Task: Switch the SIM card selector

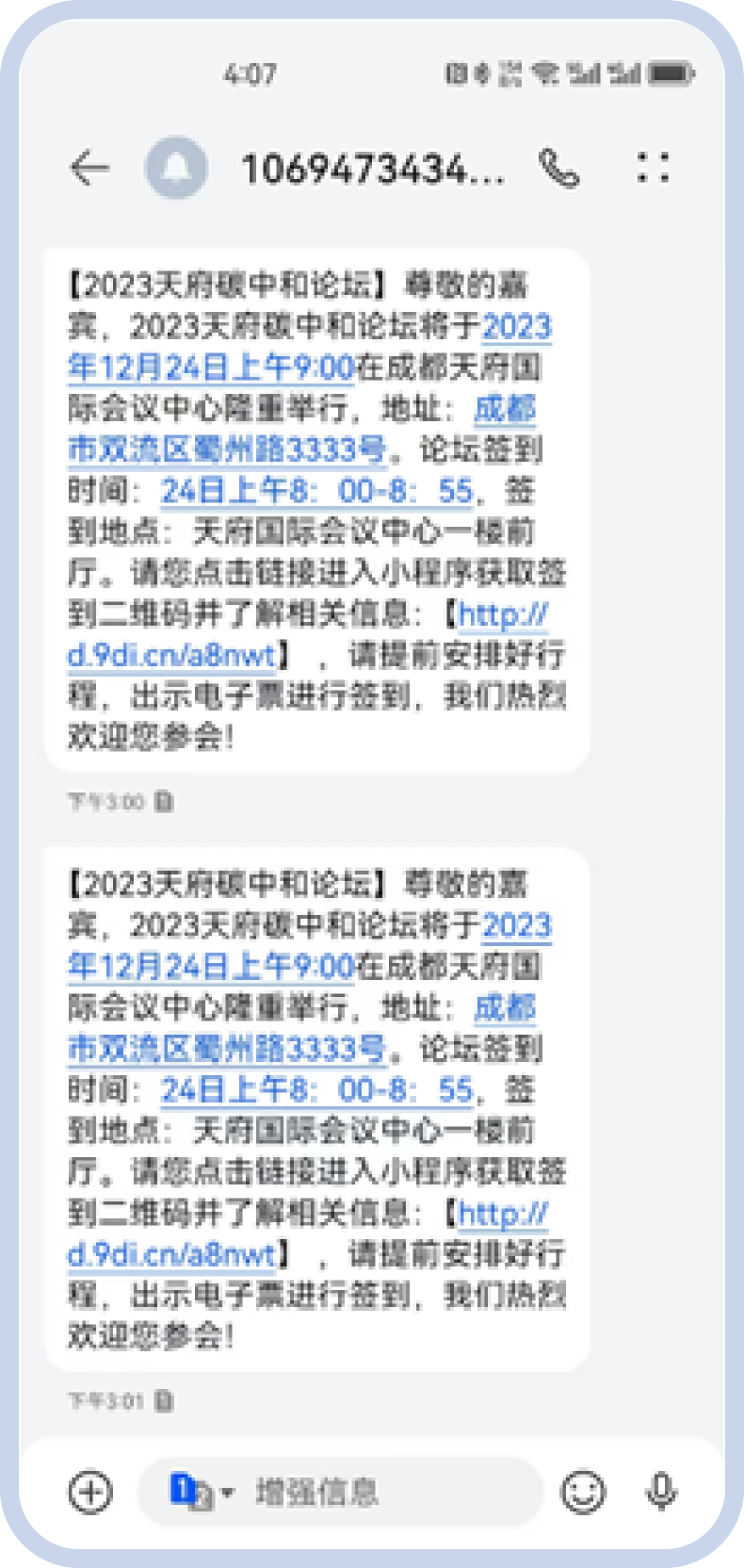Action: pyautogui.click(x=200, y=1492)
